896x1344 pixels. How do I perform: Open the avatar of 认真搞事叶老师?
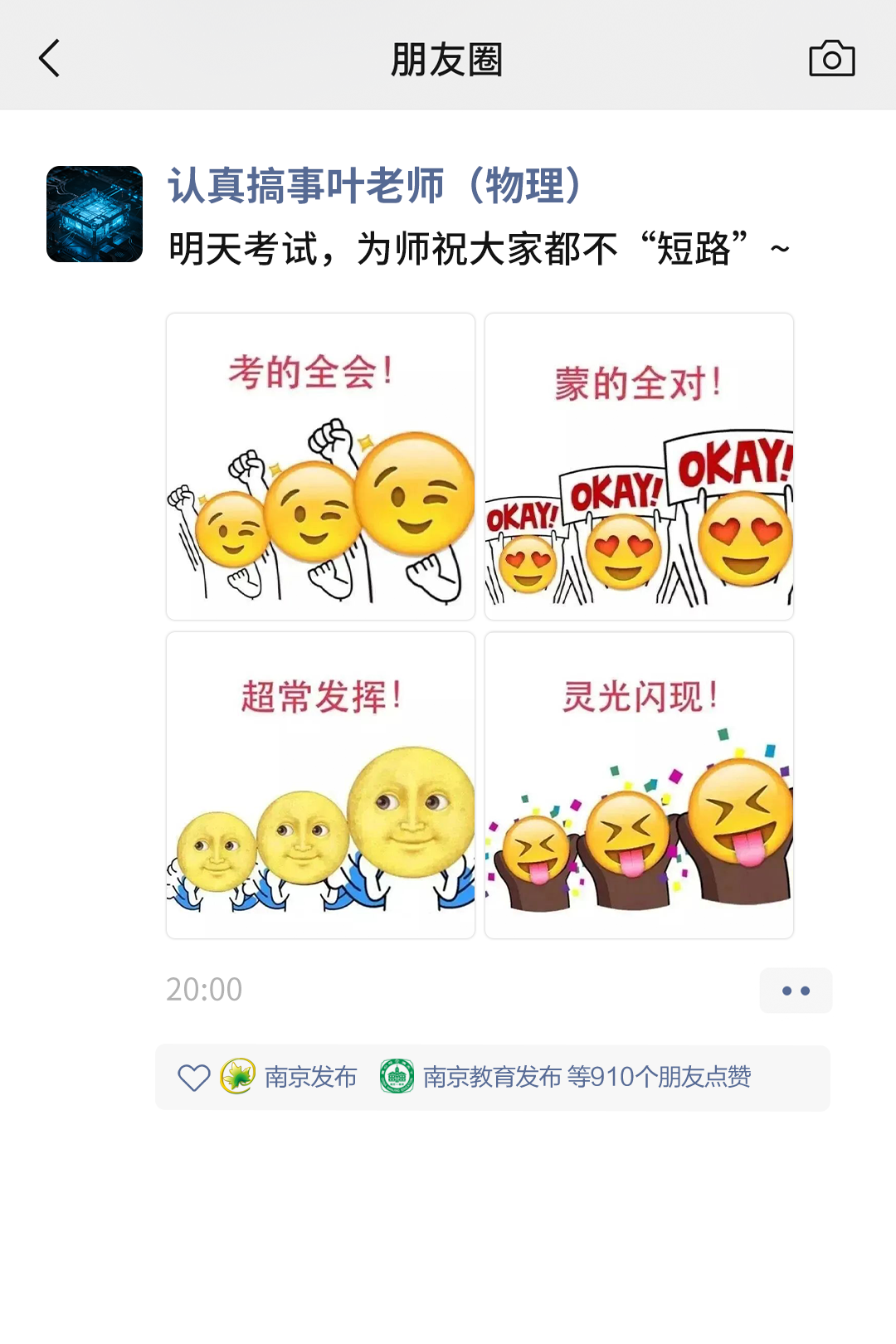coord(95,214)
